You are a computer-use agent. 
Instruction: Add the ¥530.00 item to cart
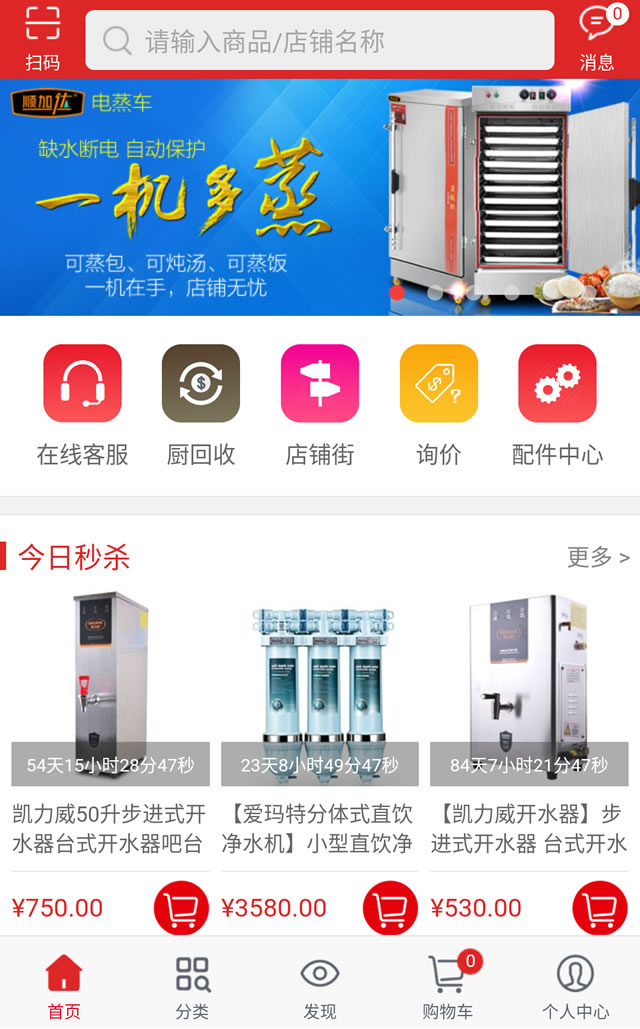(x=600, y=908)
